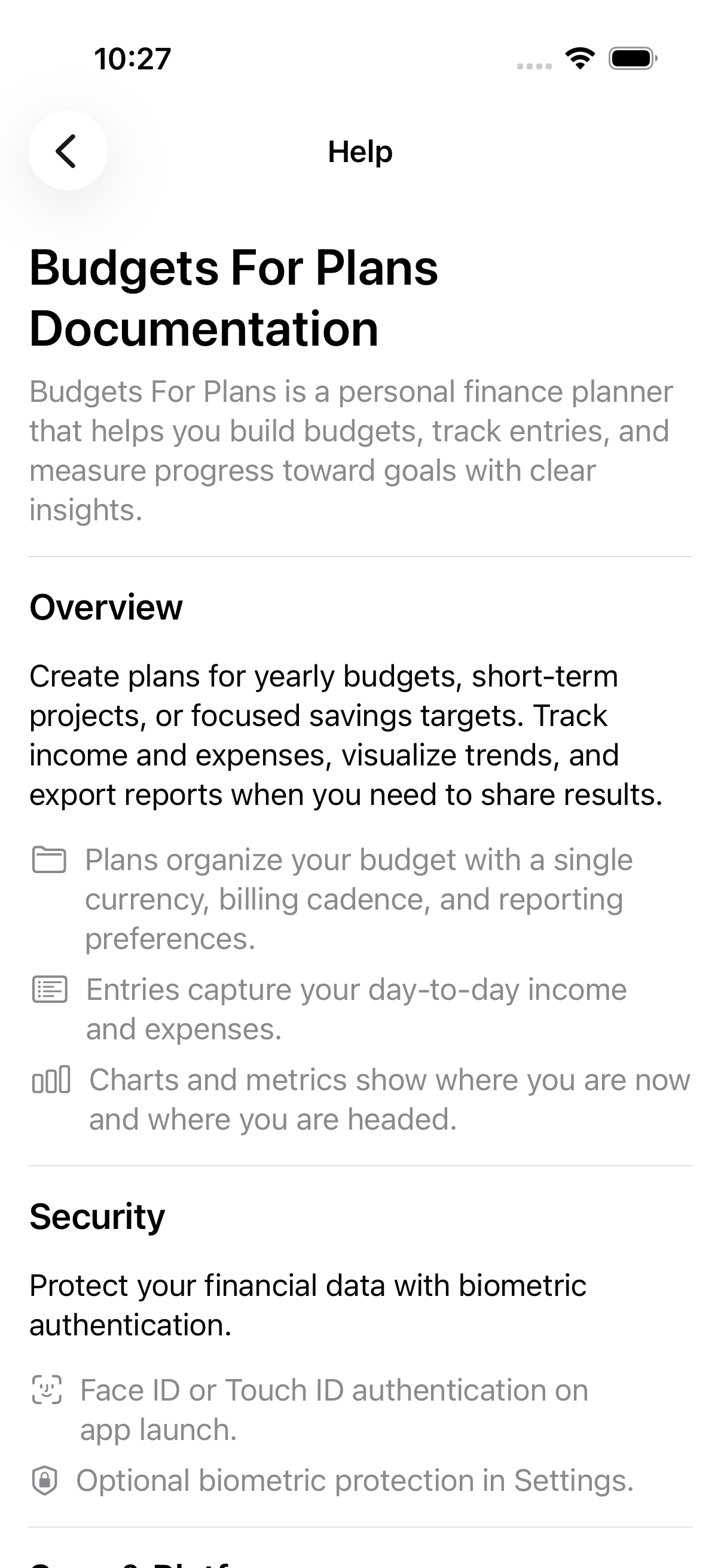Select the Help tab at the top
The width and height of the screenshot is (721, 1568).
pyautogui.click(x=360, y=151)
